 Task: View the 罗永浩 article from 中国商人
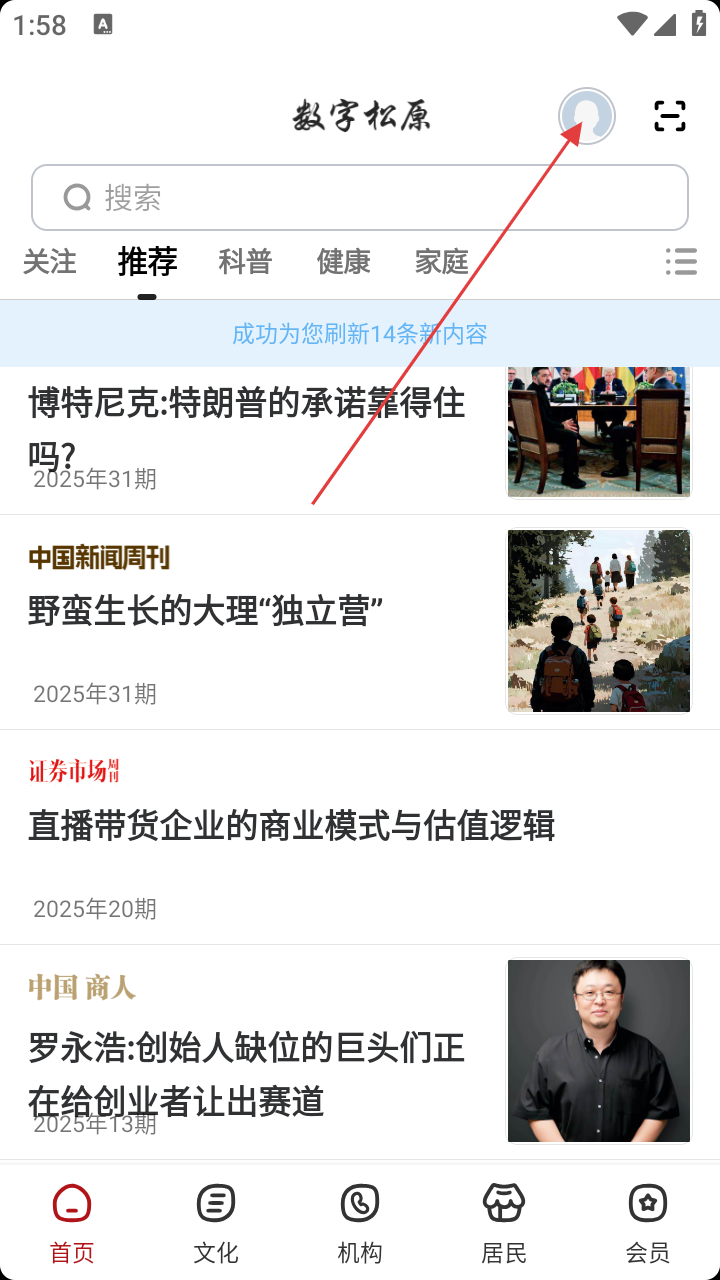click(247, 1075)
